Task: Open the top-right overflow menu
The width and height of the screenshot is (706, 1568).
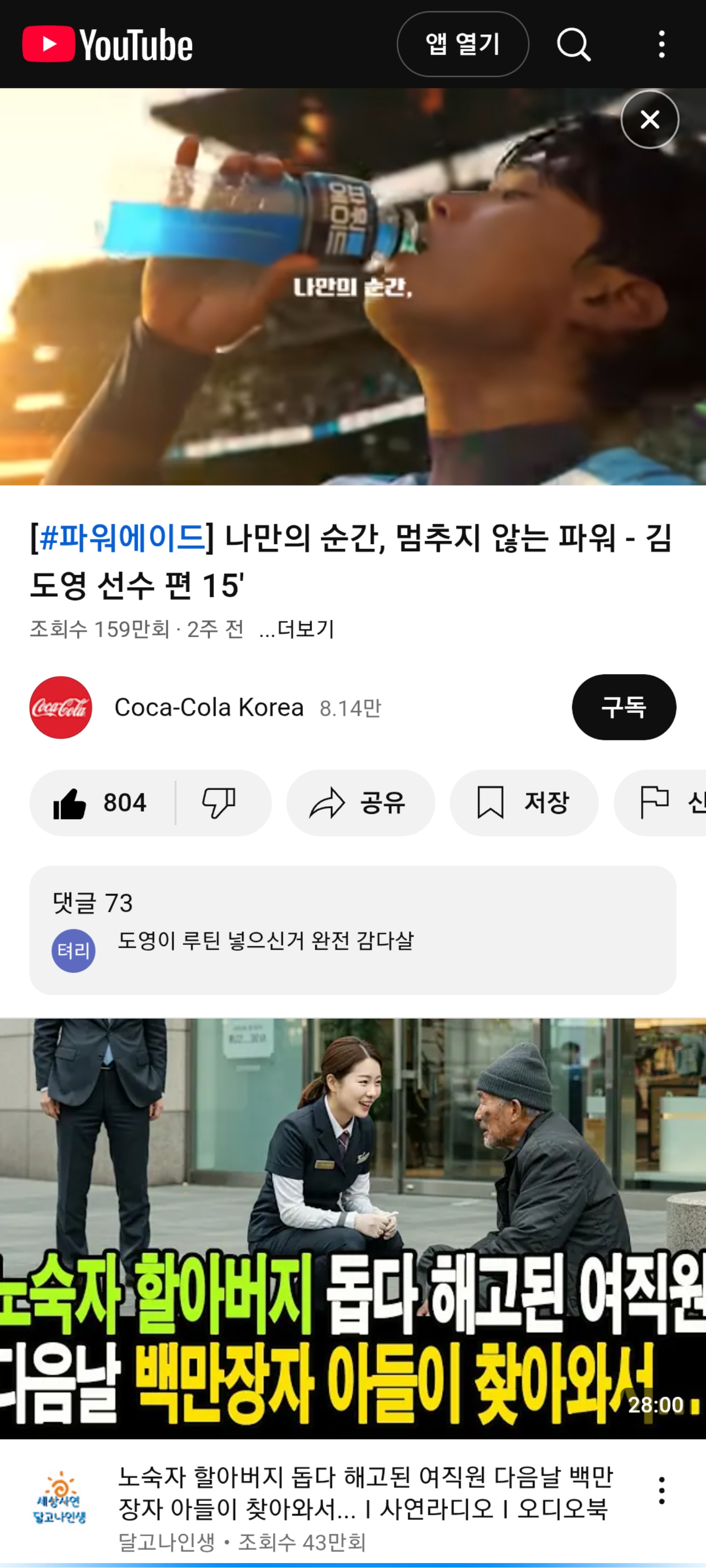Action: [x=661, y=45]
